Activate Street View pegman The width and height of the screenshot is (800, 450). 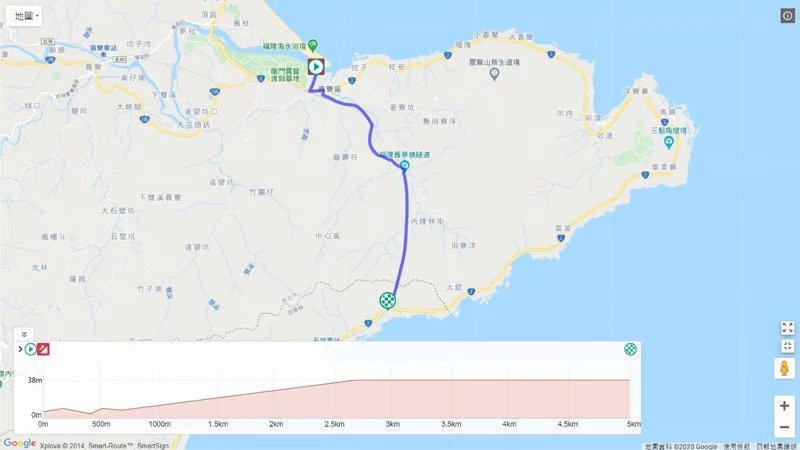coord(786,369)
